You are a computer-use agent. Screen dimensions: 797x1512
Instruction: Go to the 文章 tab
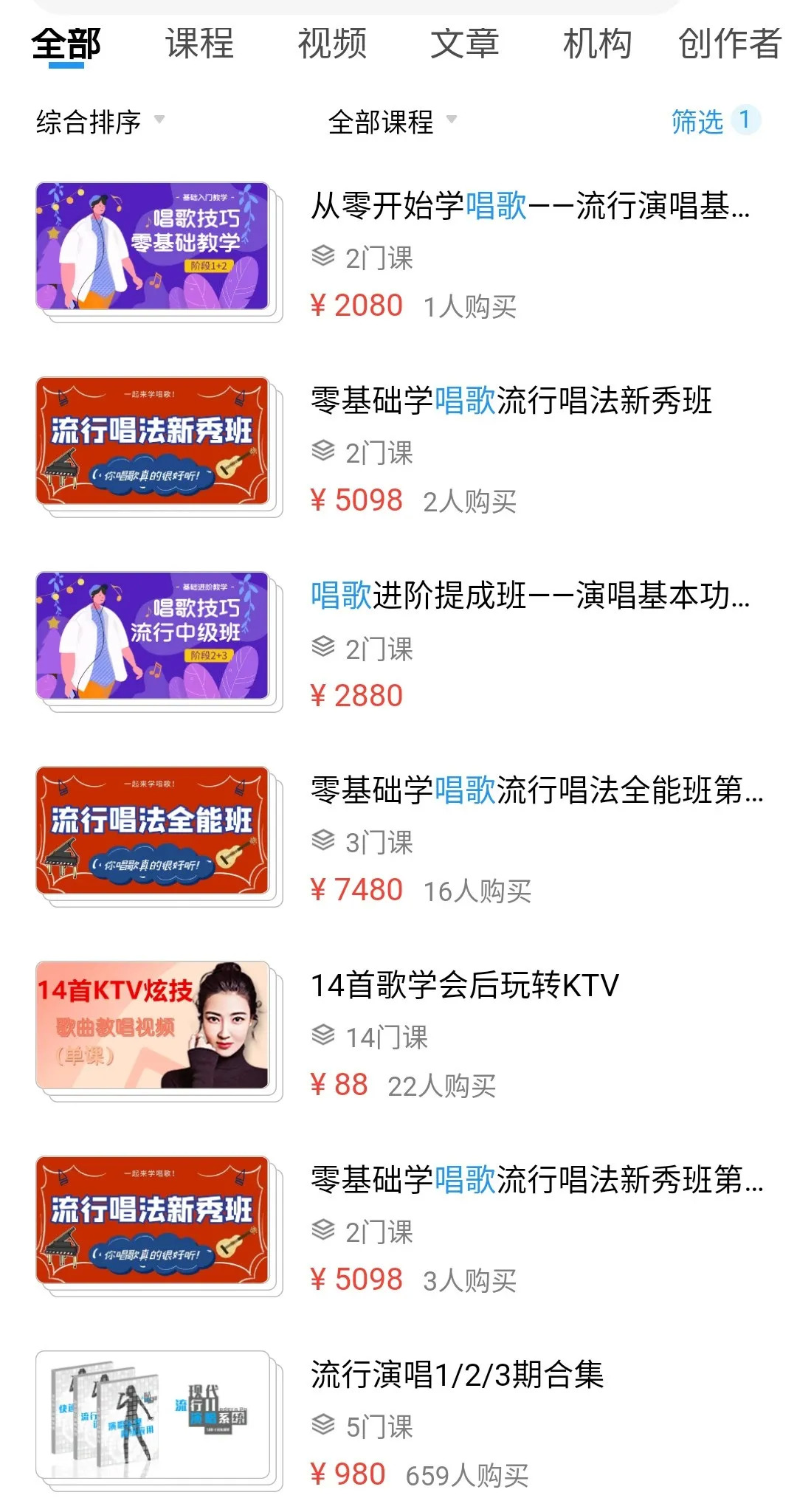(464, 44)
